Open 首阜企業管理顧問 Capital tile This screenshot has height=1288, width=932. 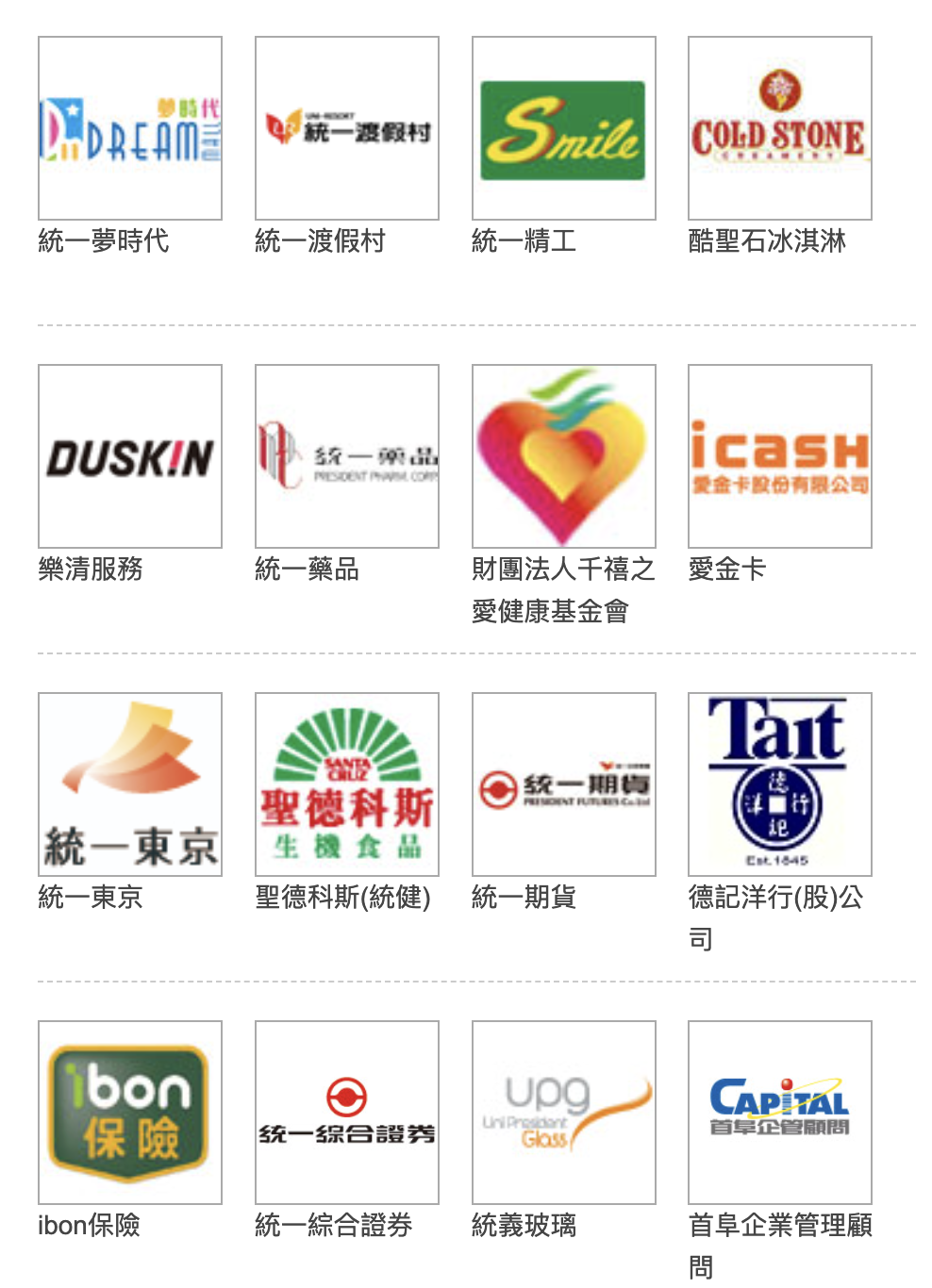780,1113
